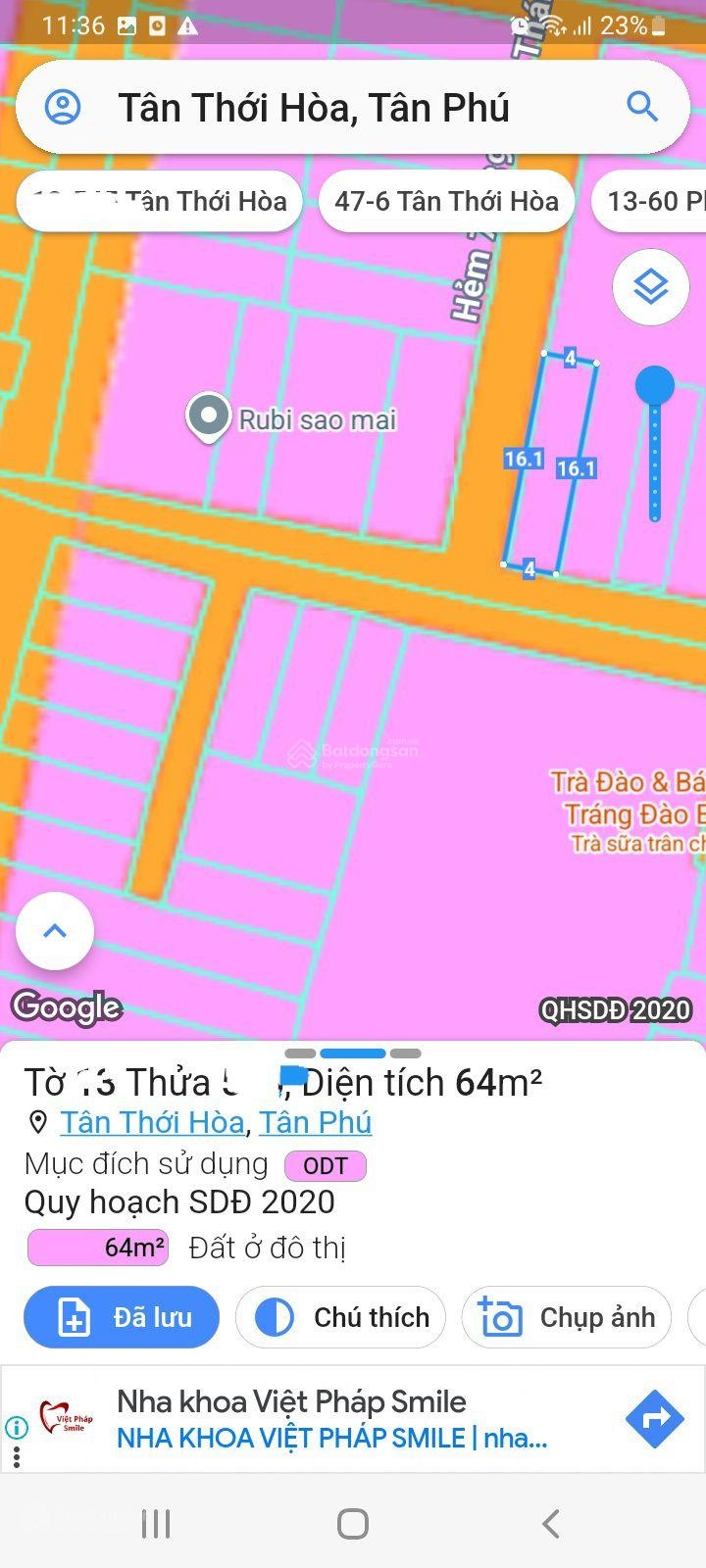Tap the search magnifier icon
706x1568 pixels.
642,106
